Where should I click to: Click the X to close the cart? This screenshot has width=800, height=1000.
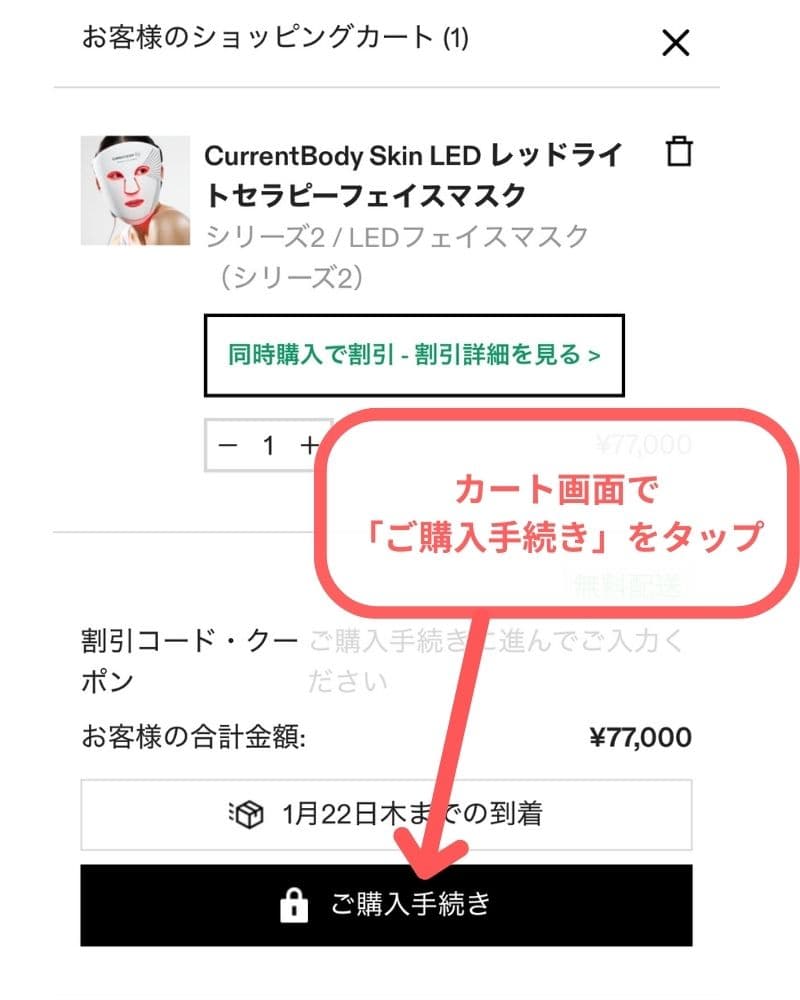tap(676, 42)
